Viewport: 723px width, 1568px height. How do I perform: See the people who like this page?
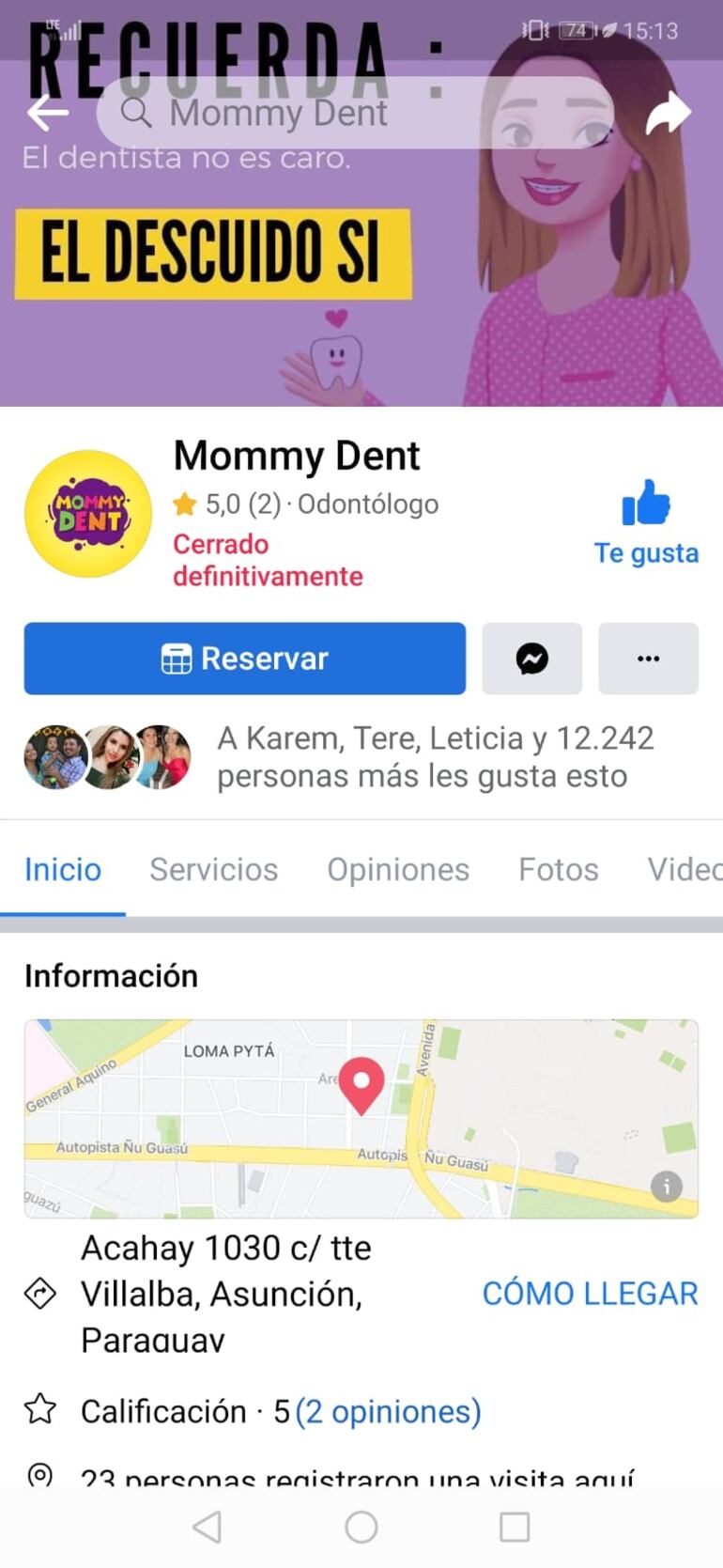point(423,757)
